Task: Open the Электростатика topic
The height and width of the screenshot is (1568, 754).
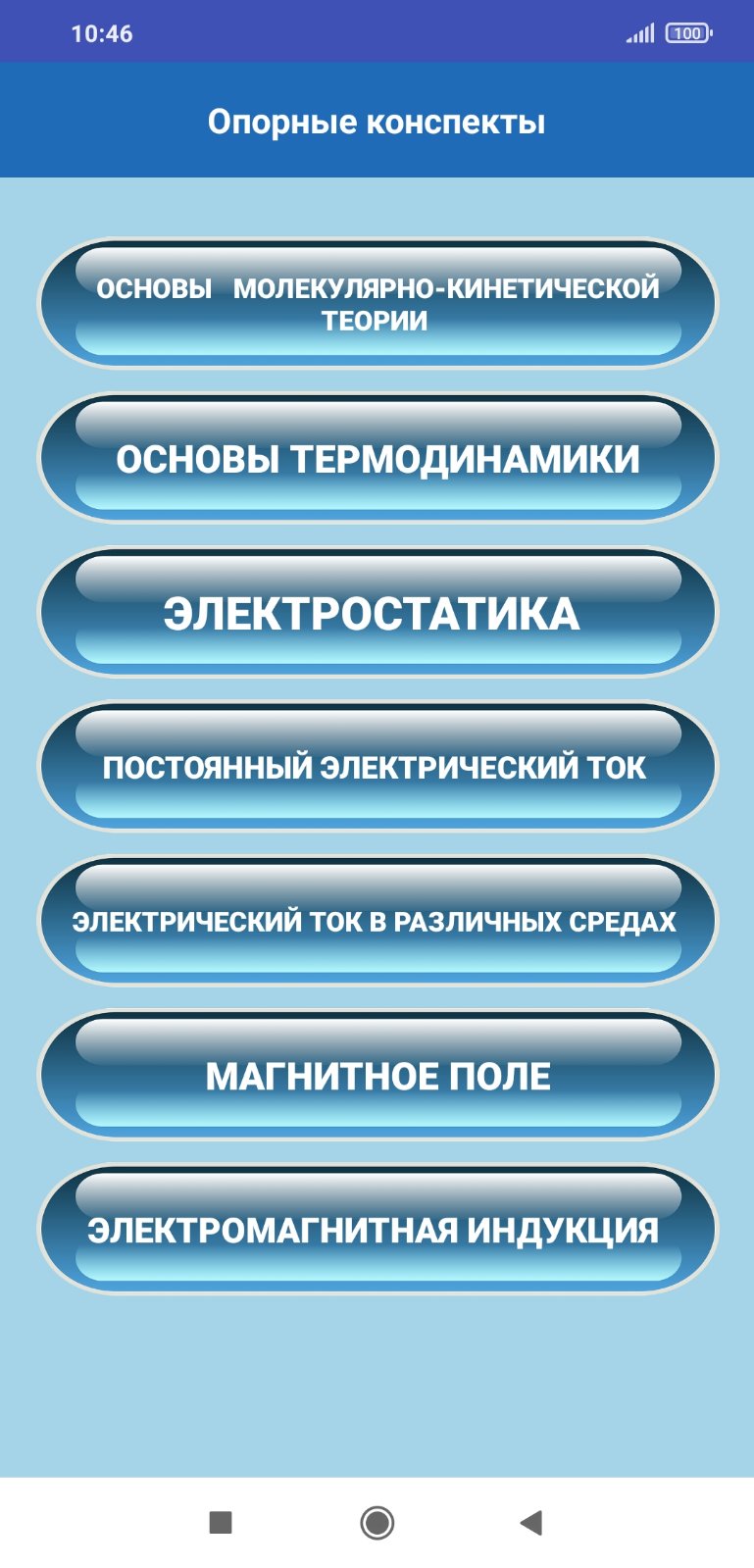Action: click(x=377, y=612)
